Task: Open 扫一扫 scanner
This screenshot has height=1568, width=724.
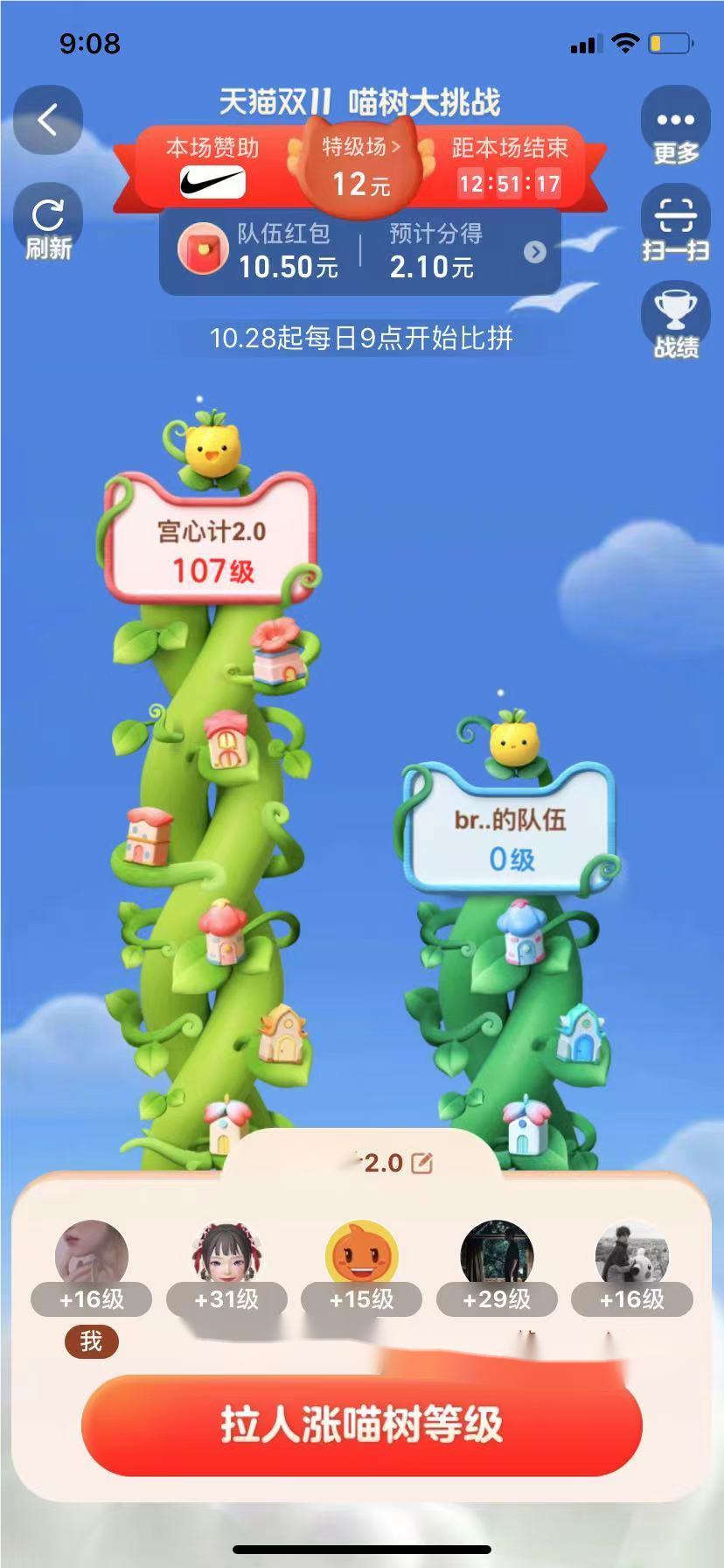Action: (675, 227)
